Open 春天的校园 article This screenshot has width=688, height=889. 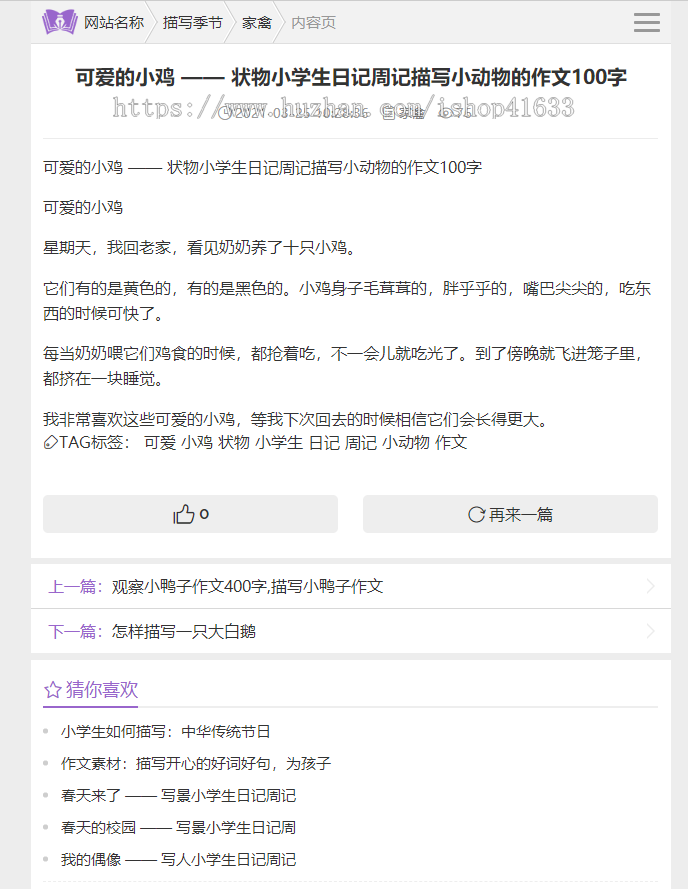coord(178,828)
